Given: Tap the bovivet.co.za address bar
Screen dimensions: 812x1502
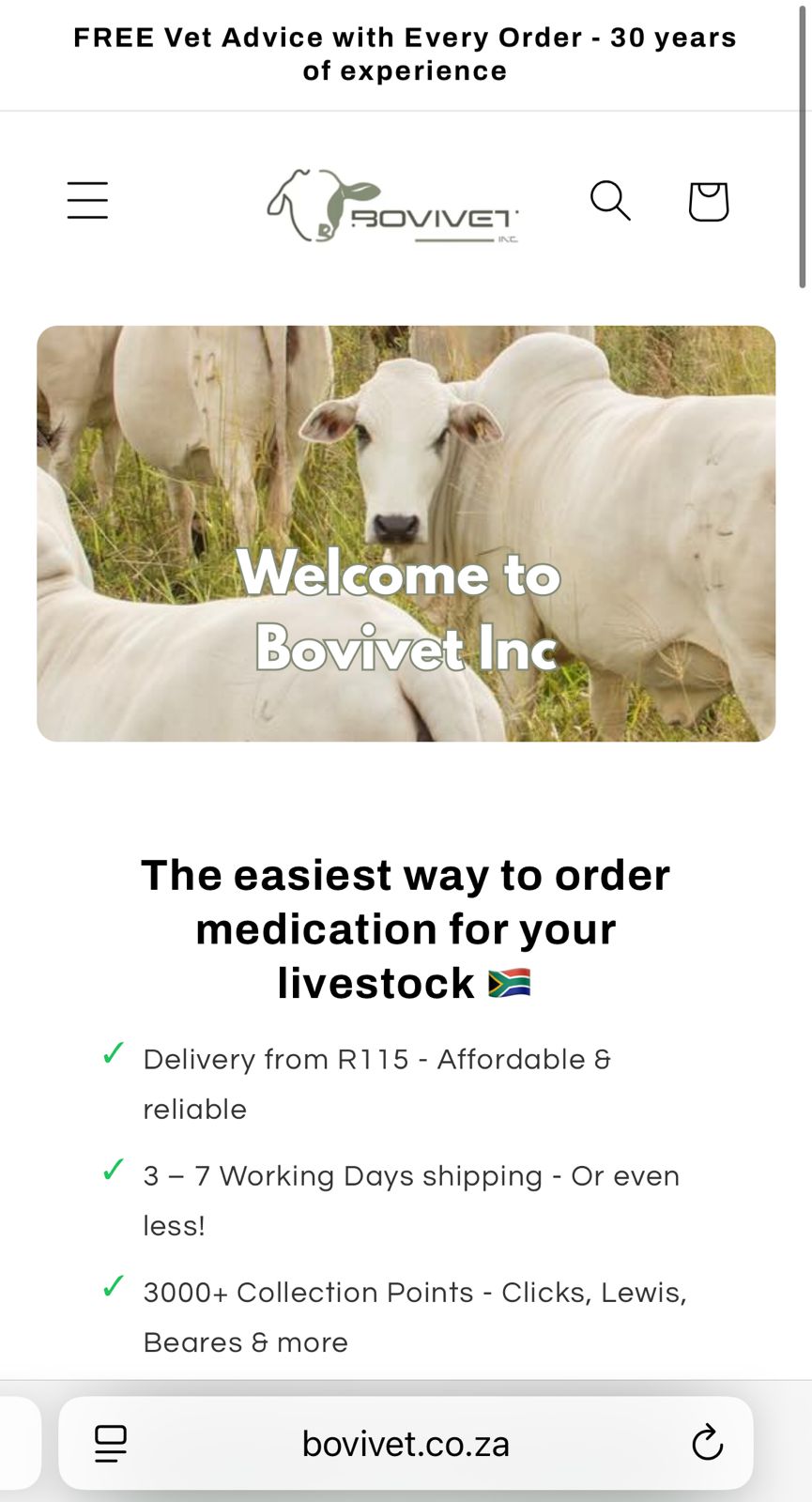Looking at the screenshot, I should (406, 1444).
